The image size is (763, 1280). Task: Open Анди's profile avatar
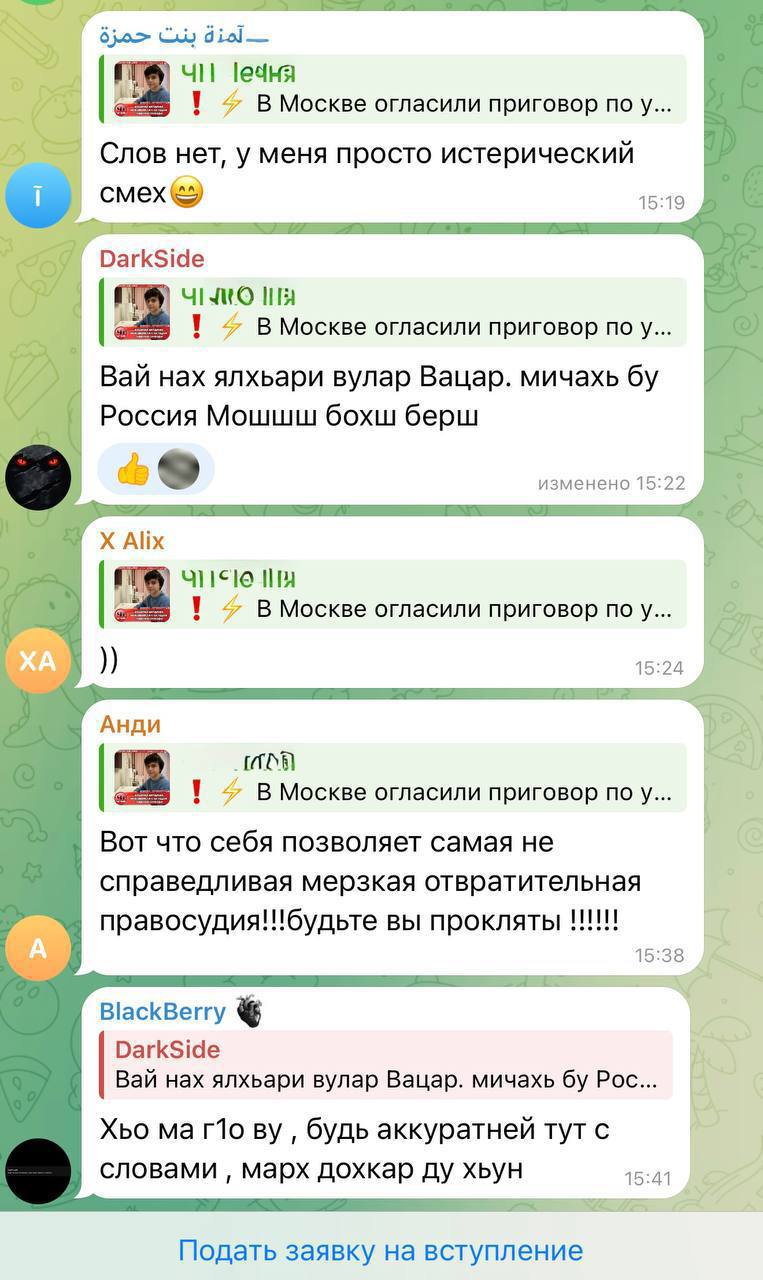(38, 948)
